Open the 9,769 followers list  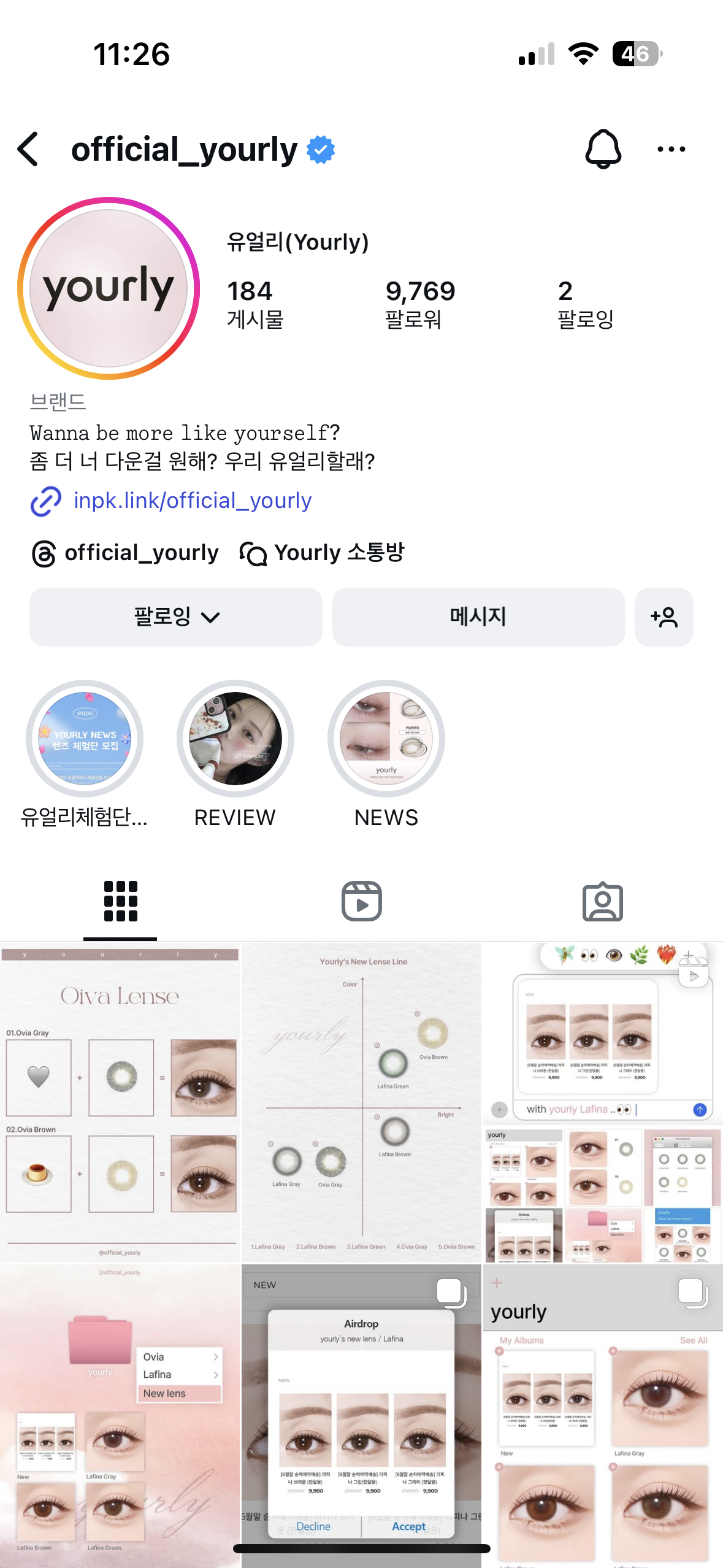[420, 304]
